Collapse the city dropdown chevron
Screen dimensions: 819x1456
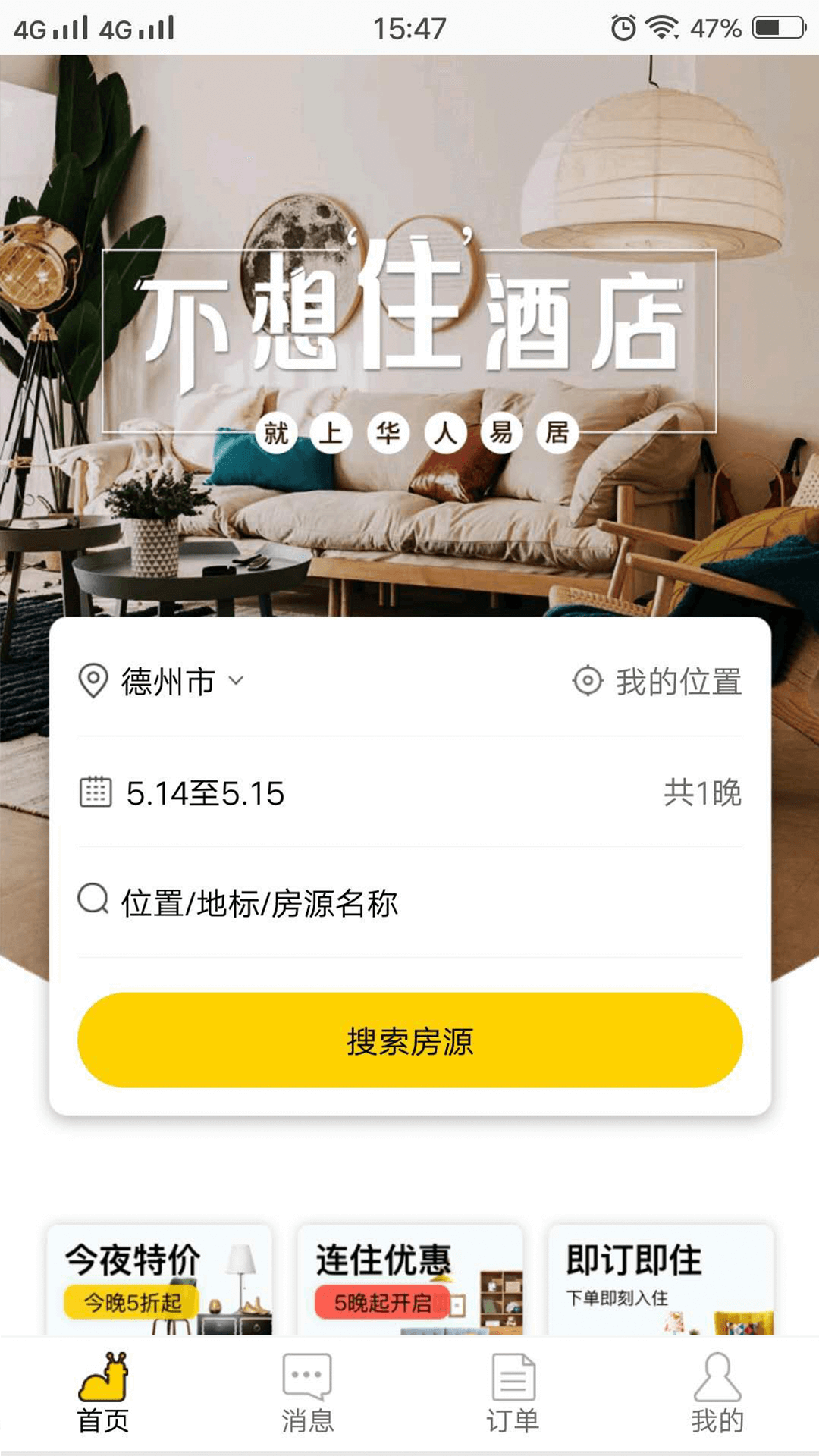tap(236, 682)
